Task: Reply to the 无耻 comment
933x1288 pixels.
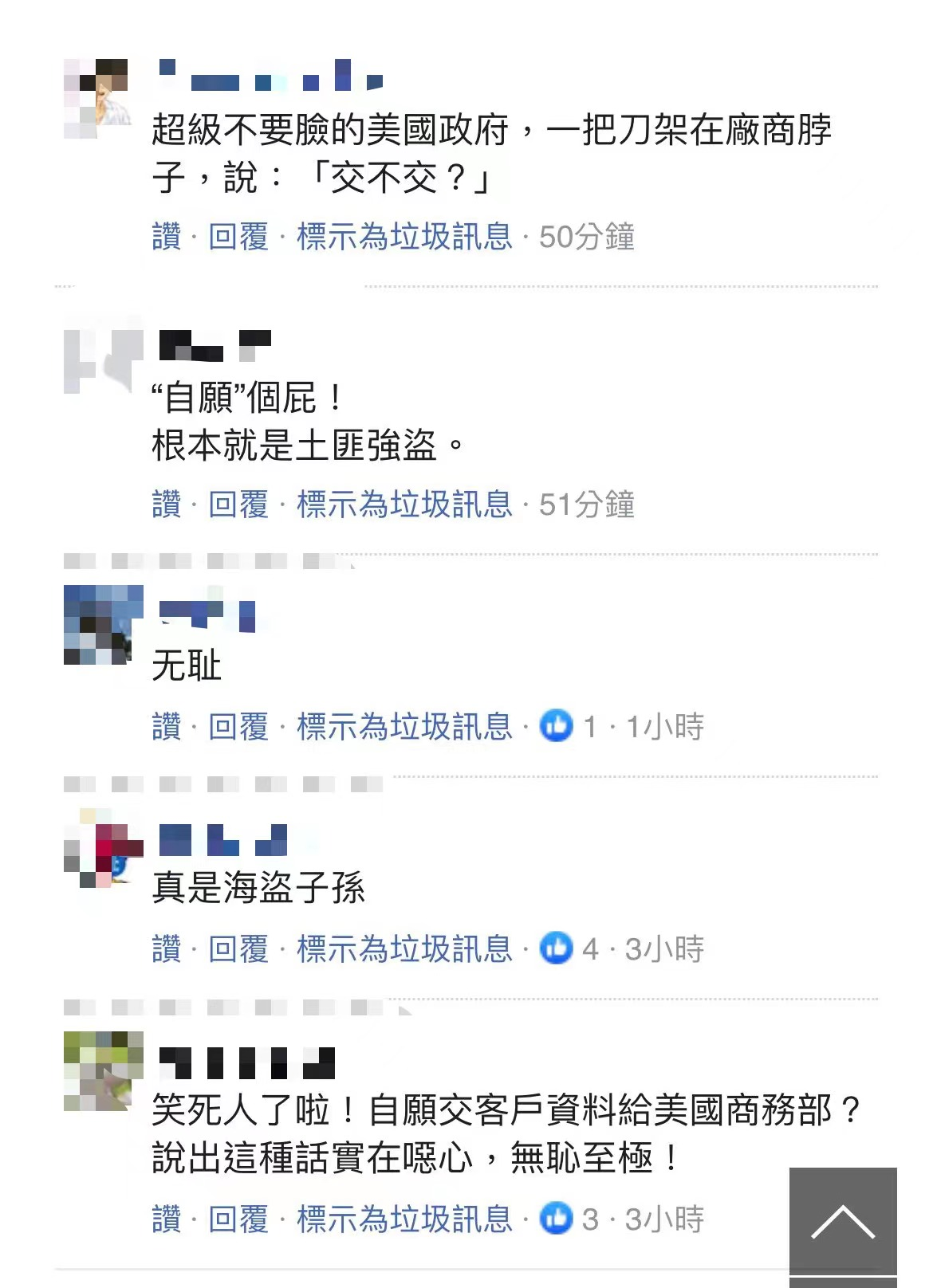Action: point(238,726)
